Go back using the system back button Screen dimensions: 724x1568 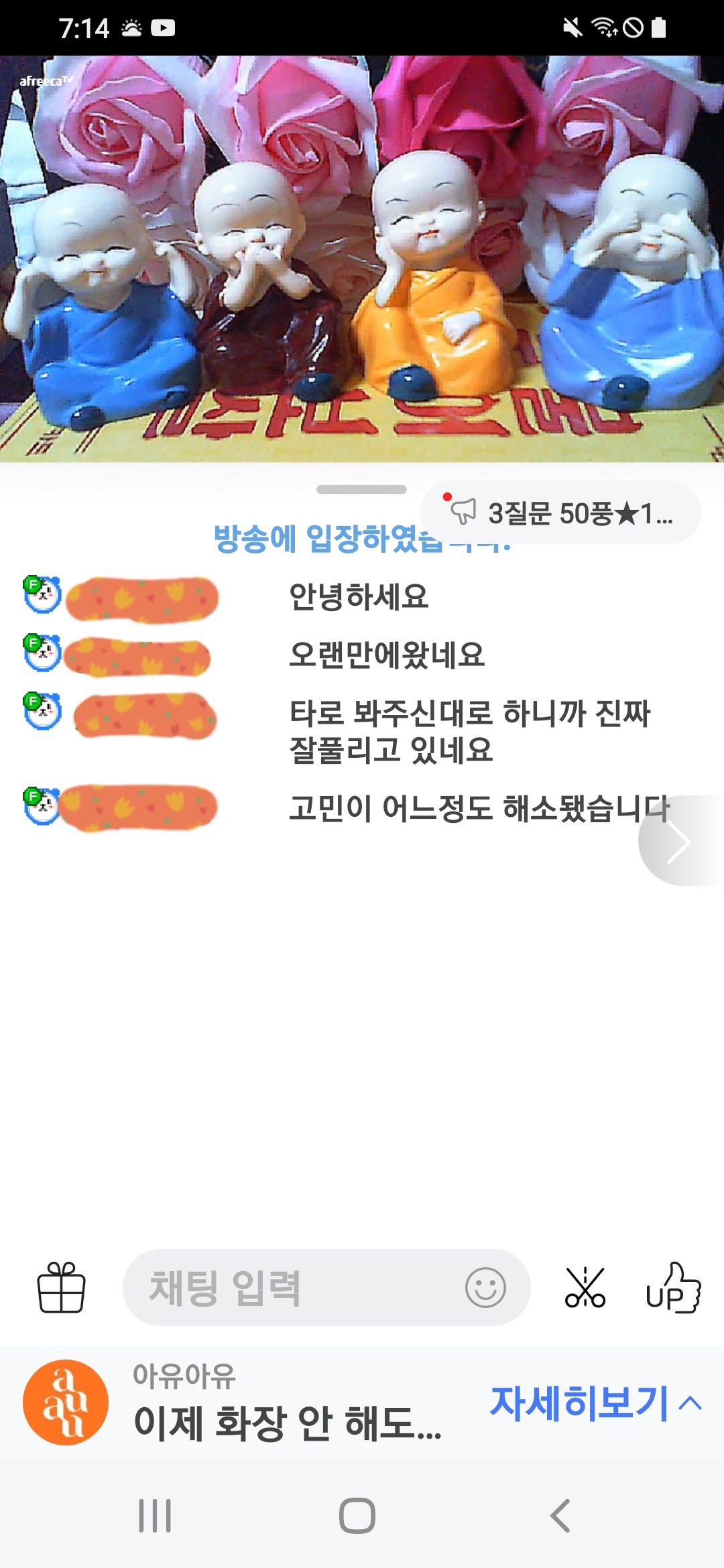click(x=560, y=1516)
